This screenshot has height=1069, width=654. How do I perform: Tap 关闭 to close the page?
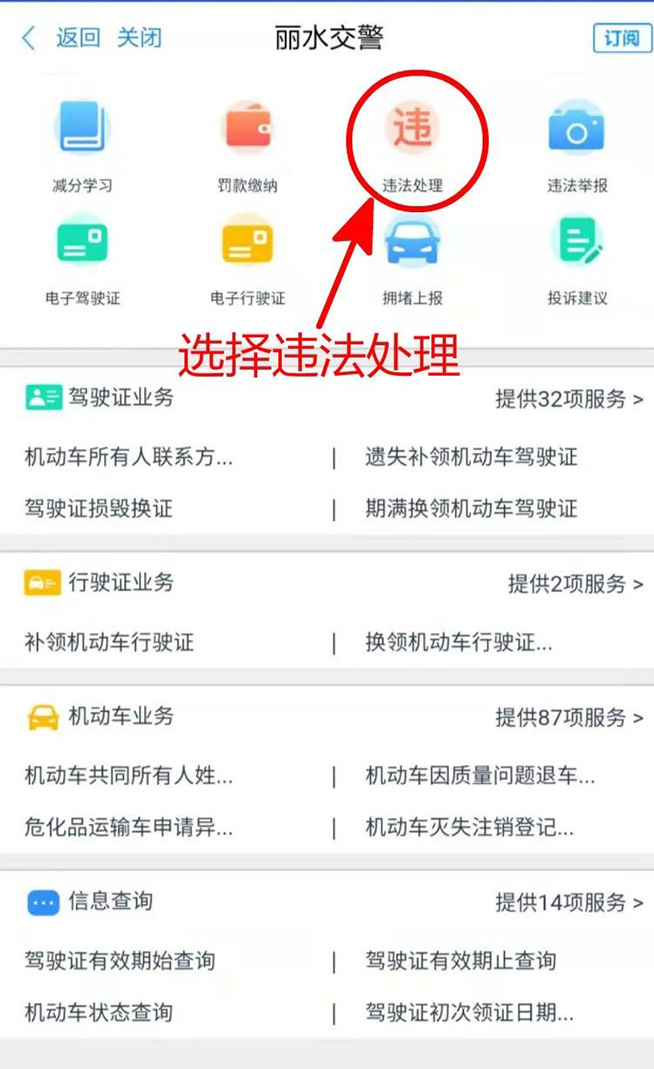(x=138, y=39)
